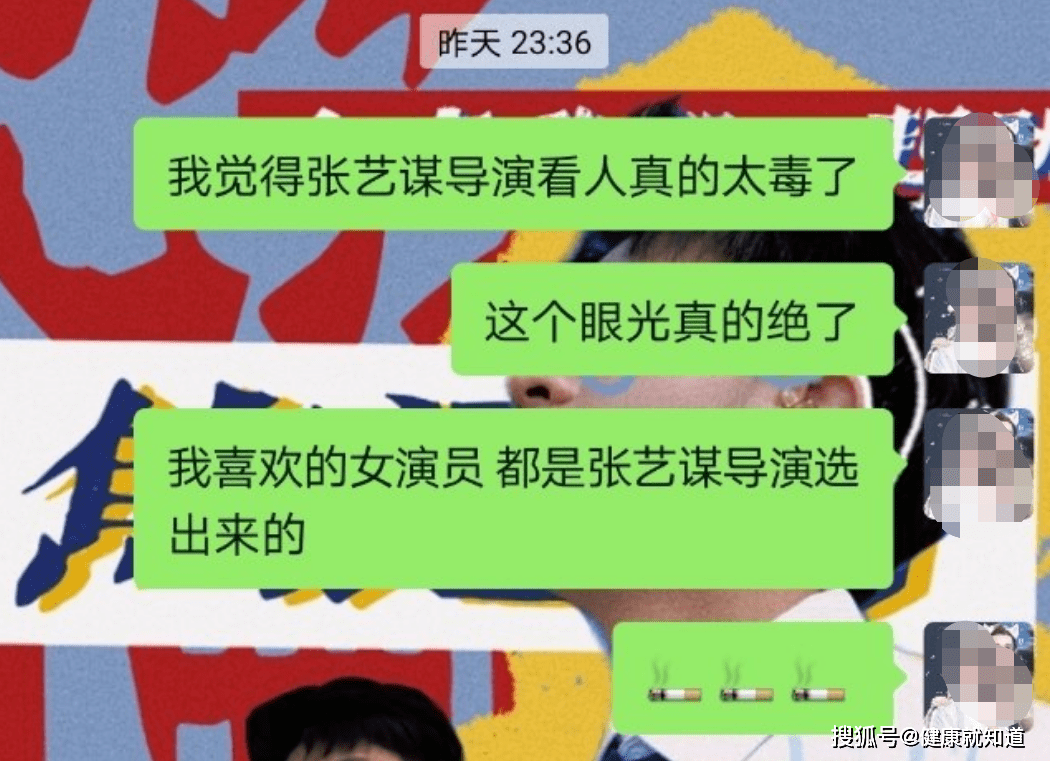Screen dimensions: 1050x761
Task: Open sender's avatar beside the 张艺谋导演看人真的太毒了 message
Action: 978,172
